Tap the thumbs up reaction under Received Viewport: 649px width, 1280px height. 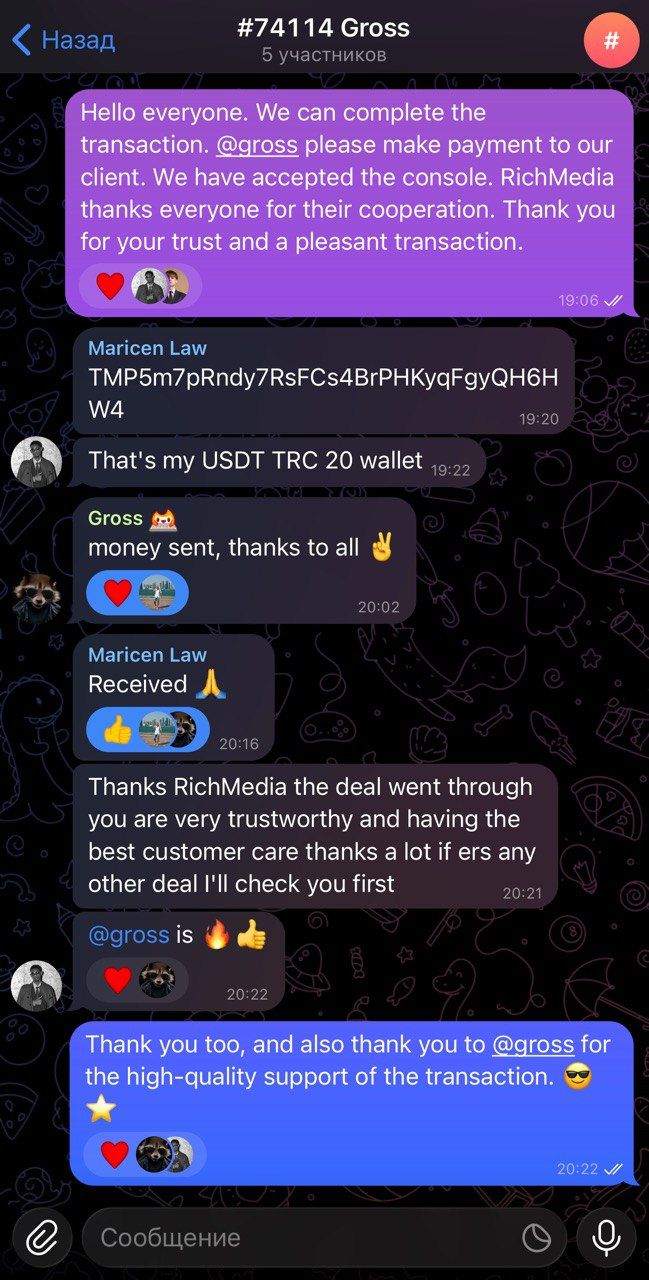[117, 730]
